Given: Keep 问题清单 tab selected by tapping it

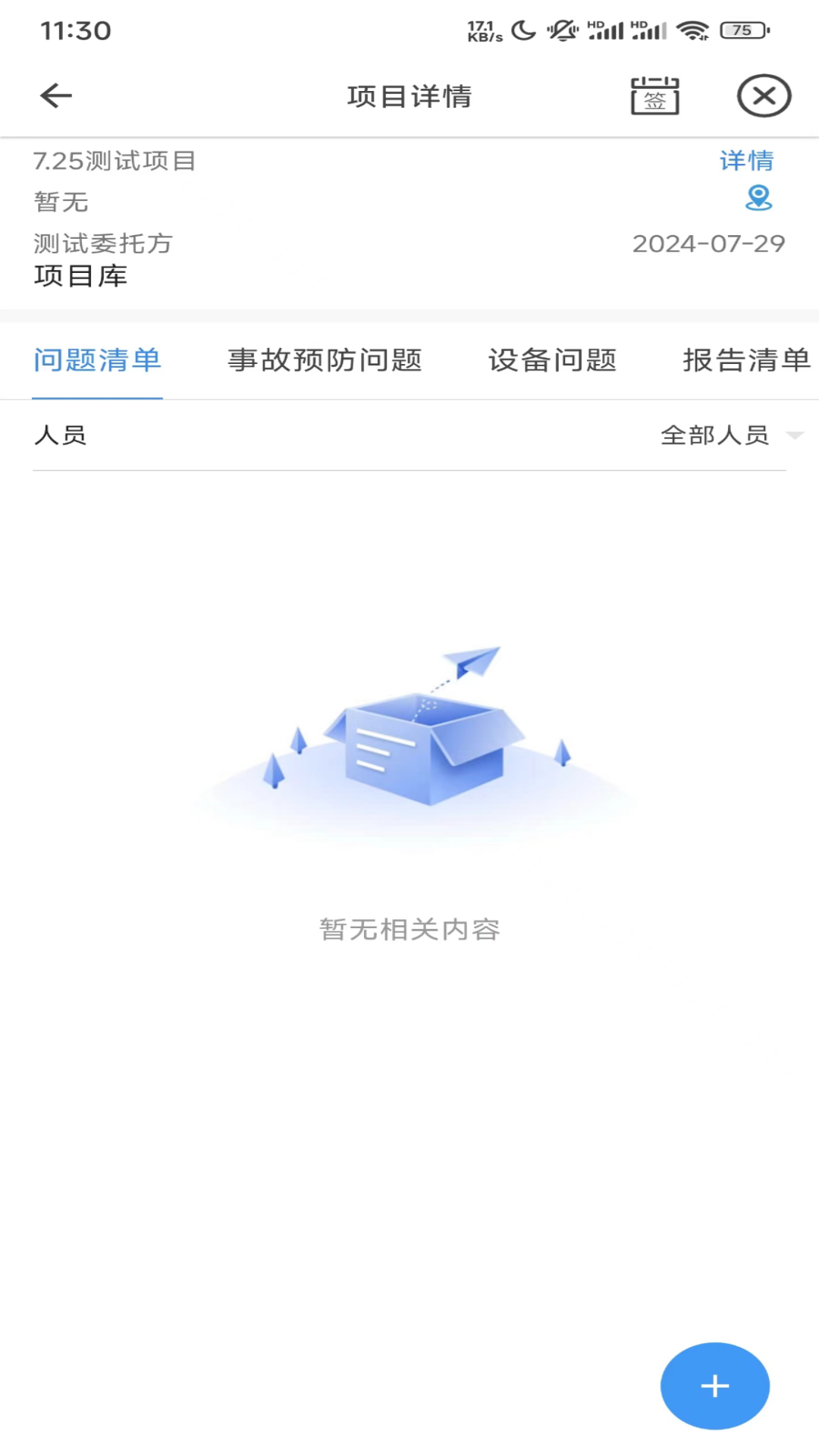Looking at the screenshot, I should 96,361.
